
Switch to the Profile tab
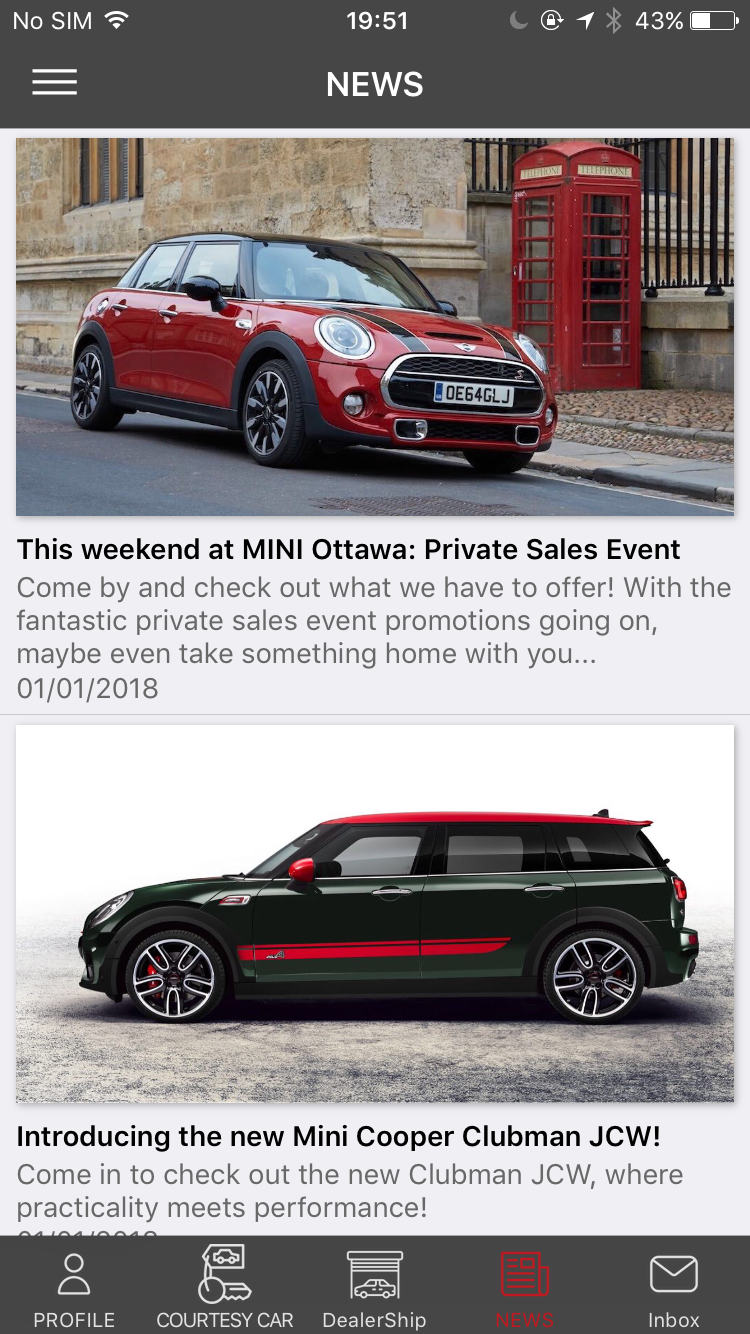[x=74, y=1290]
